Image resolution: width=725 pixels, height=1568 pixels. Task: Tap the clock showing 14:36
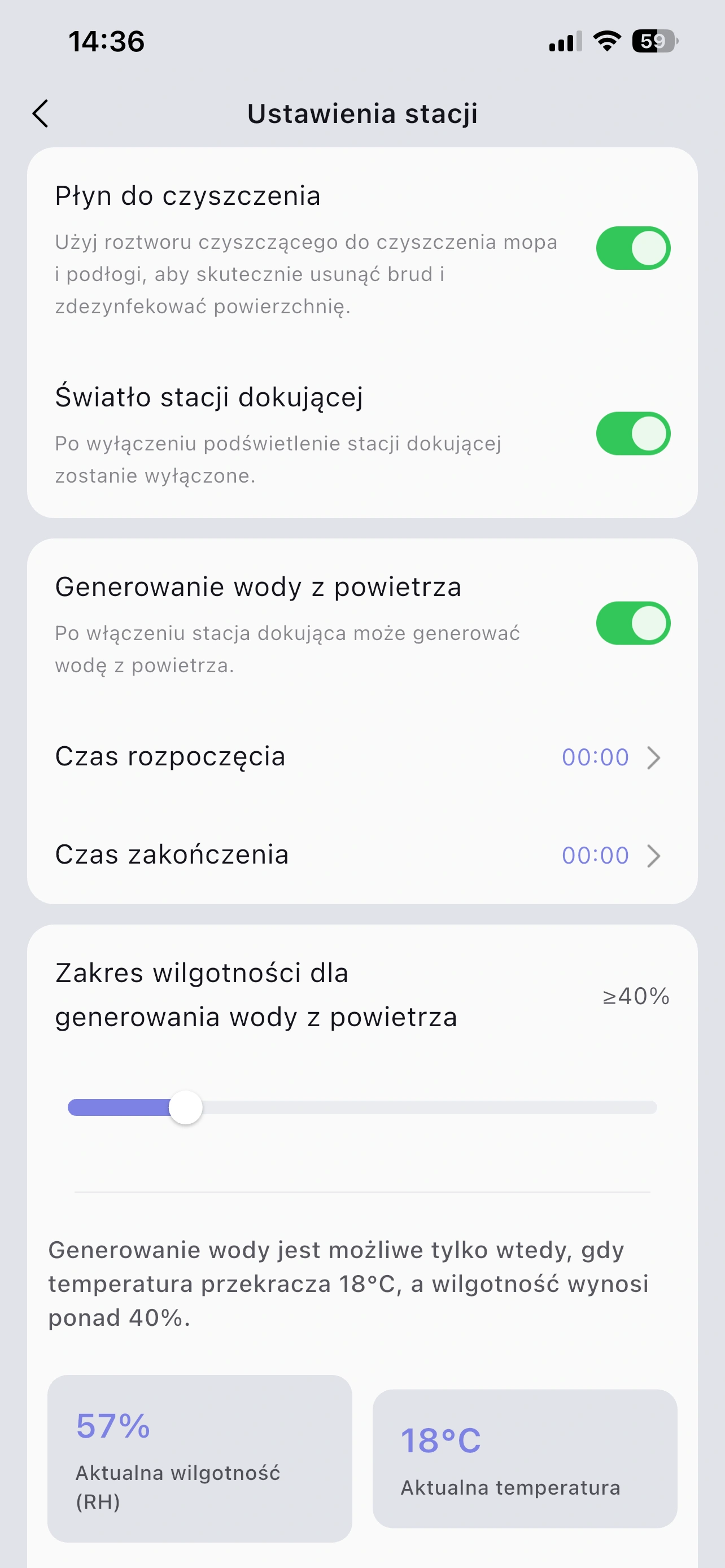coord(107,41)
